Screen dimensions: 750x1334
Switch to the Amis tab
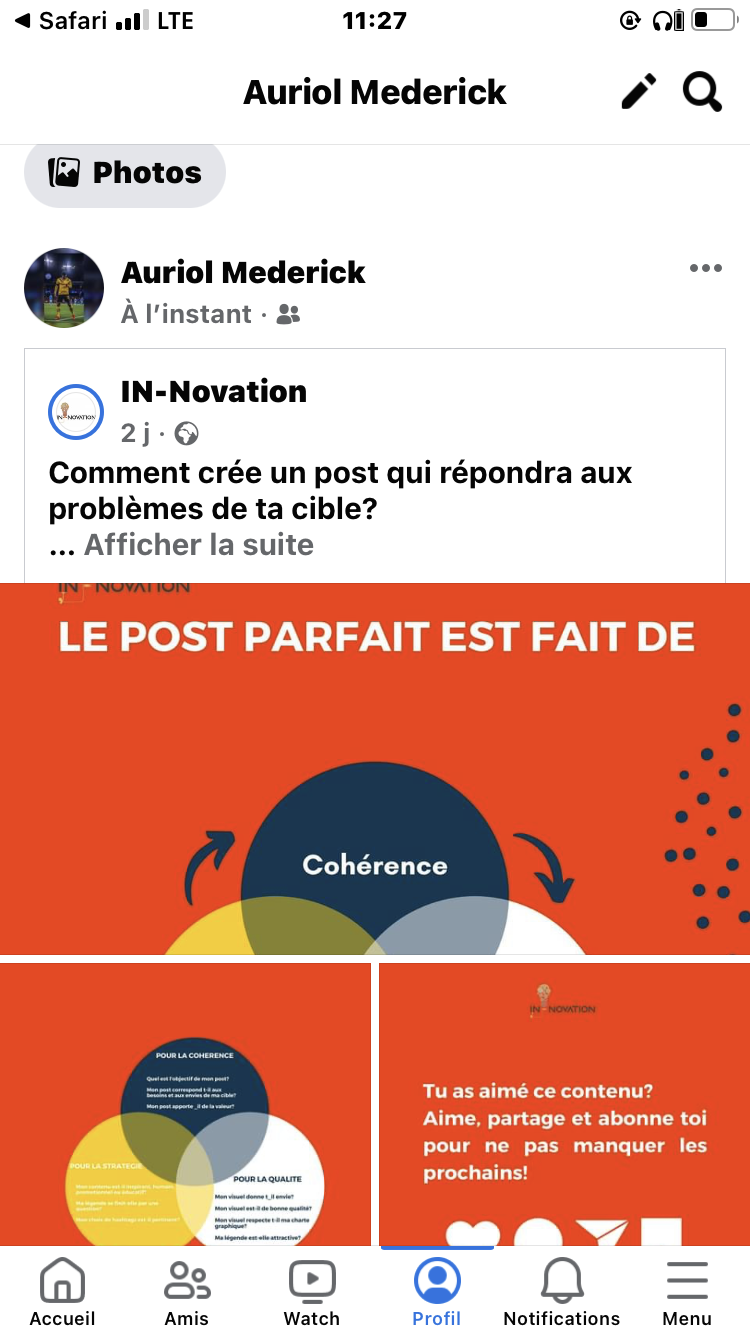pyautogui.click(x=187, y=1292)
